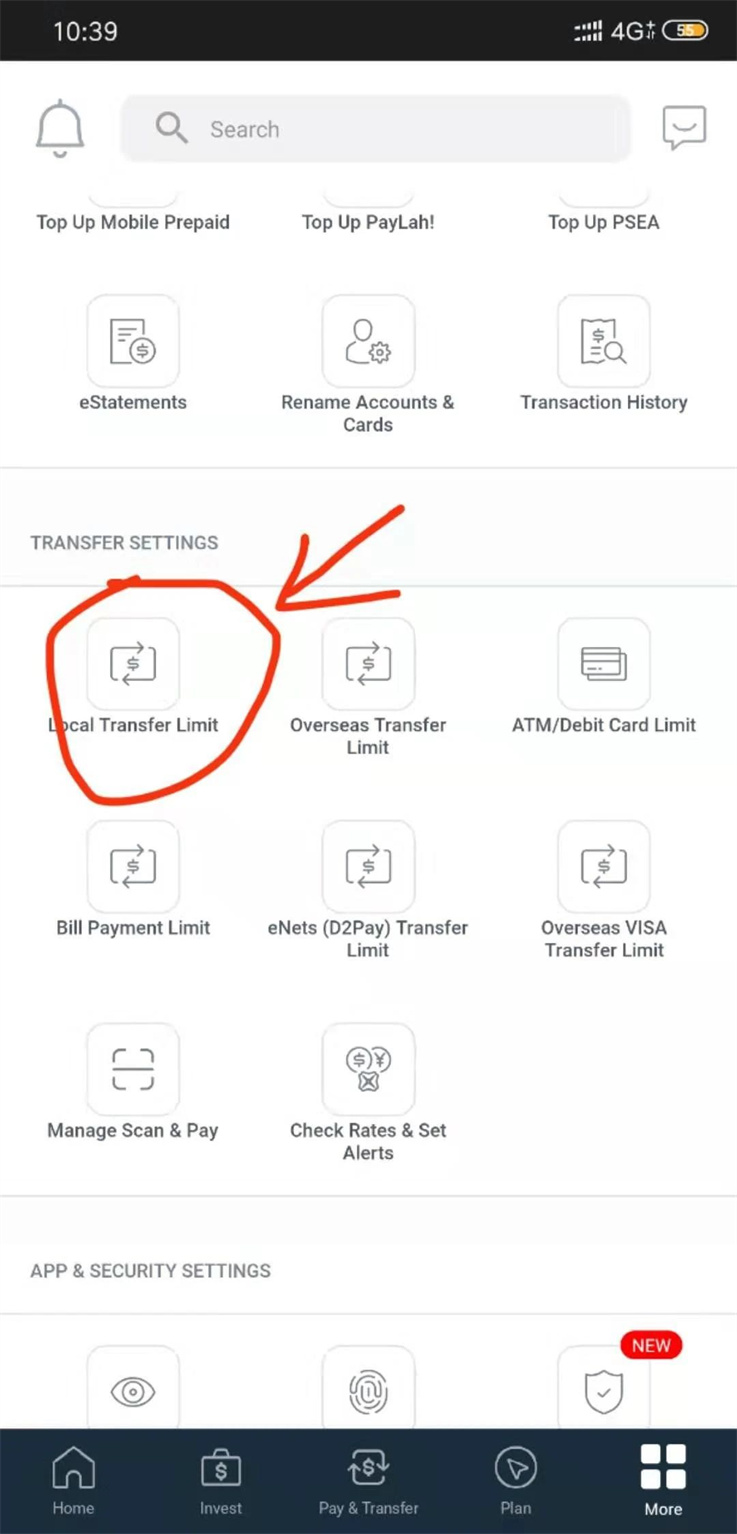Select the More tab
This screenshot has height=1534, width=737.
tap(663, 1482)
